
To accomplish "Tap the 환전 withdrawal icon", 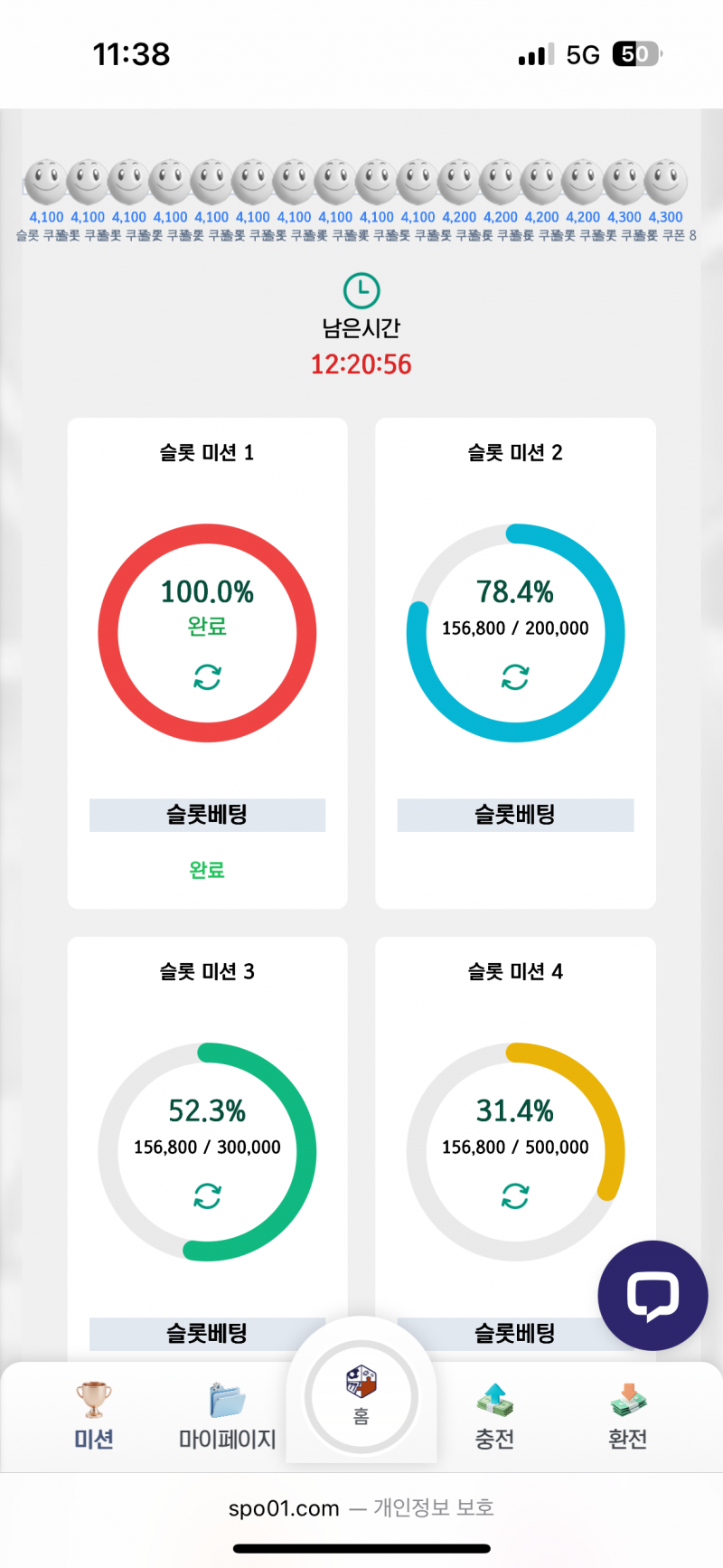I will click(x=628, y=1399).
